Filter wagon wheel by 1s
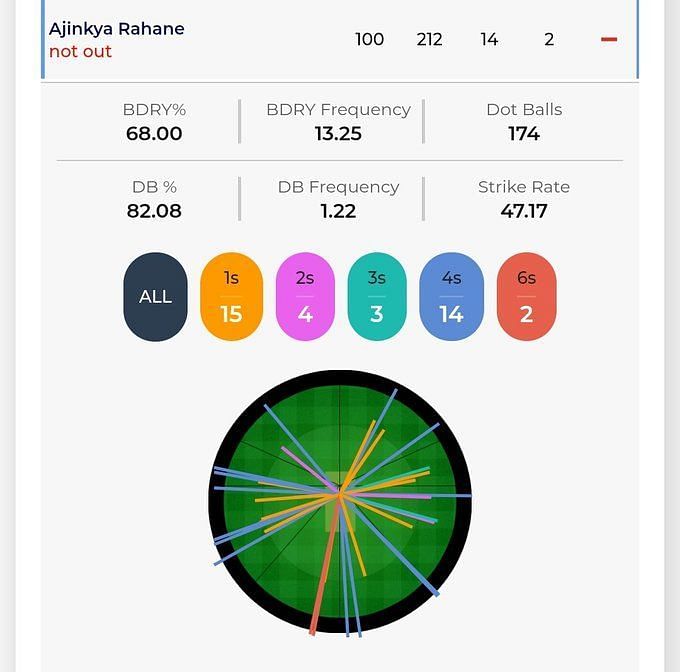The height and width of the screenshot is (672, 680). pyautogui.click(x=231, y=297)
